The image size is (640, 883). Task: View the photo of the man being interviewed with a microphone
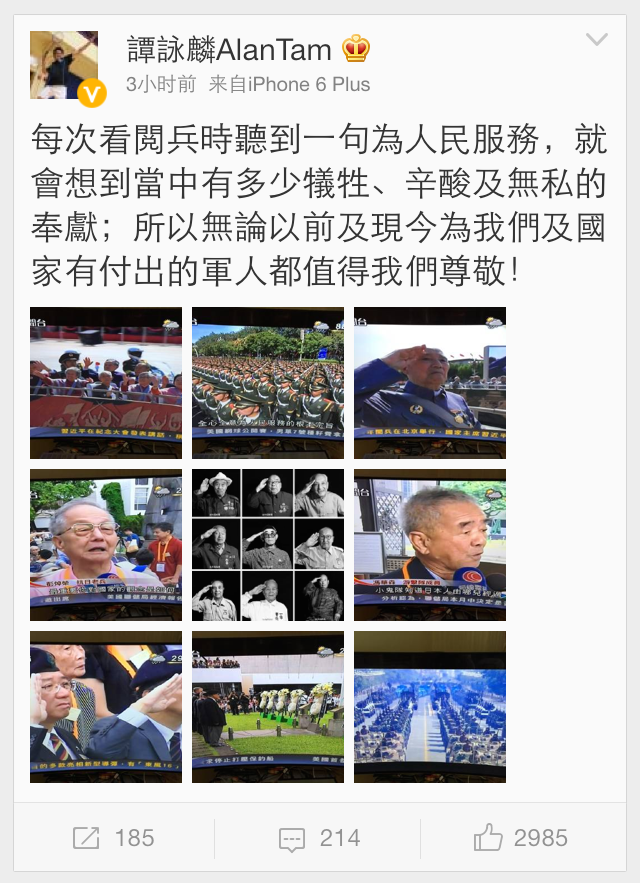[x=430, y=545]
